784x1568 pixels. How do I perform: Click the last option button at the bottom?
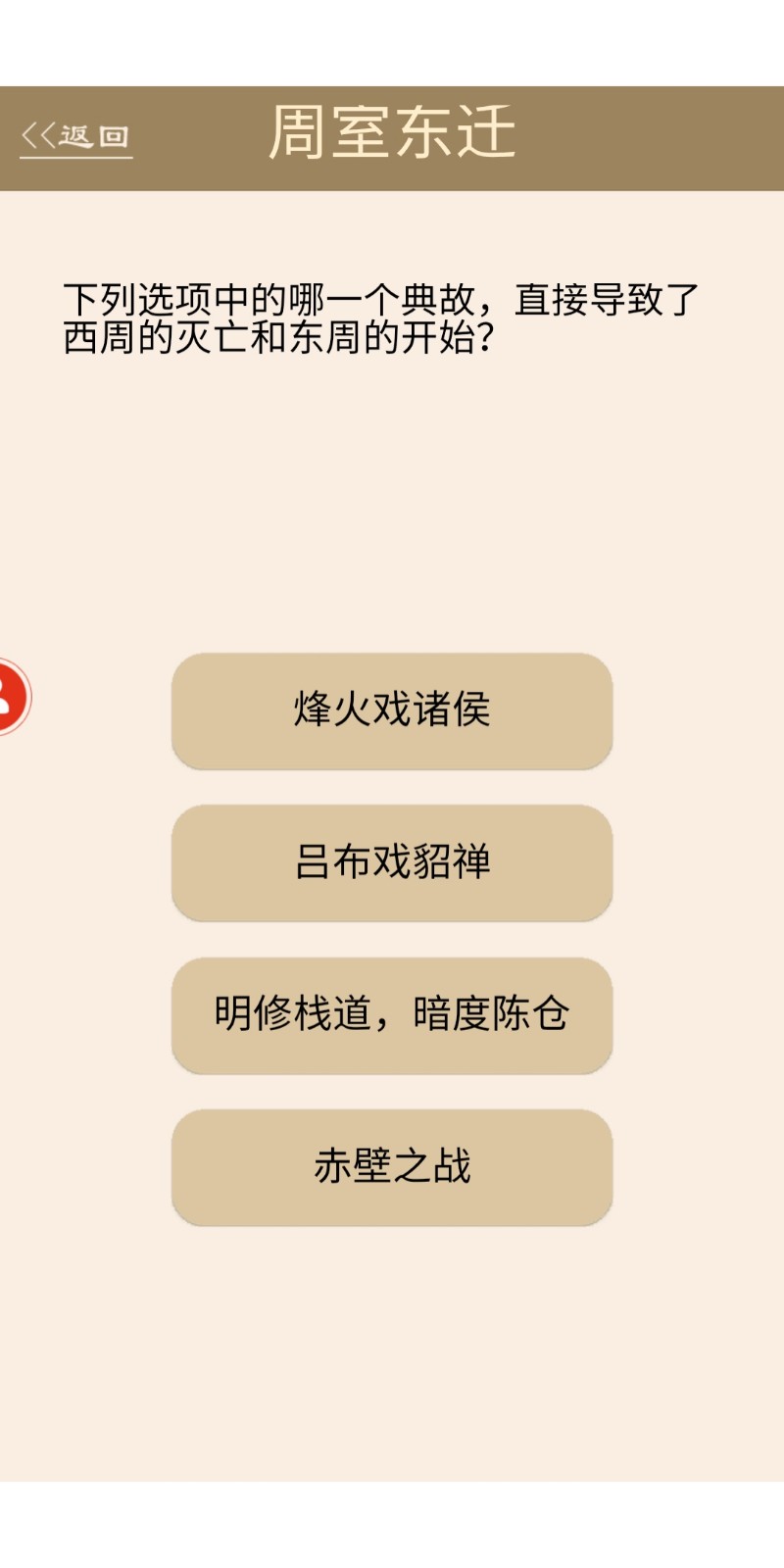(392, 1167)
